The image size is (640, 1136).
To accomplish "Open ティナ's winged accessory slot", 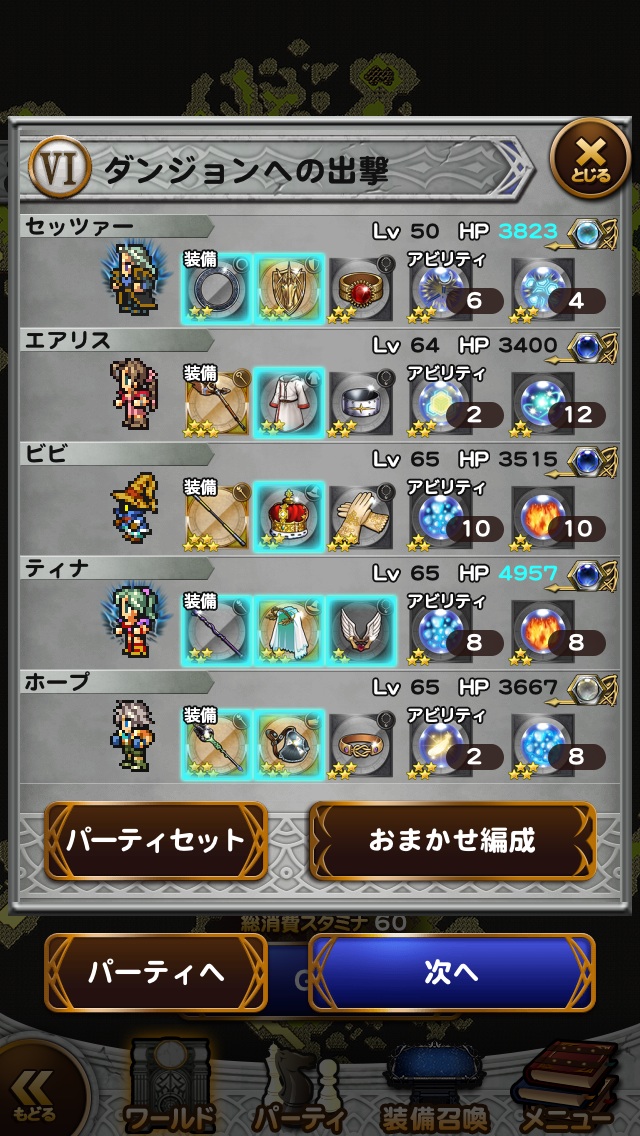I will click(361, 629).
